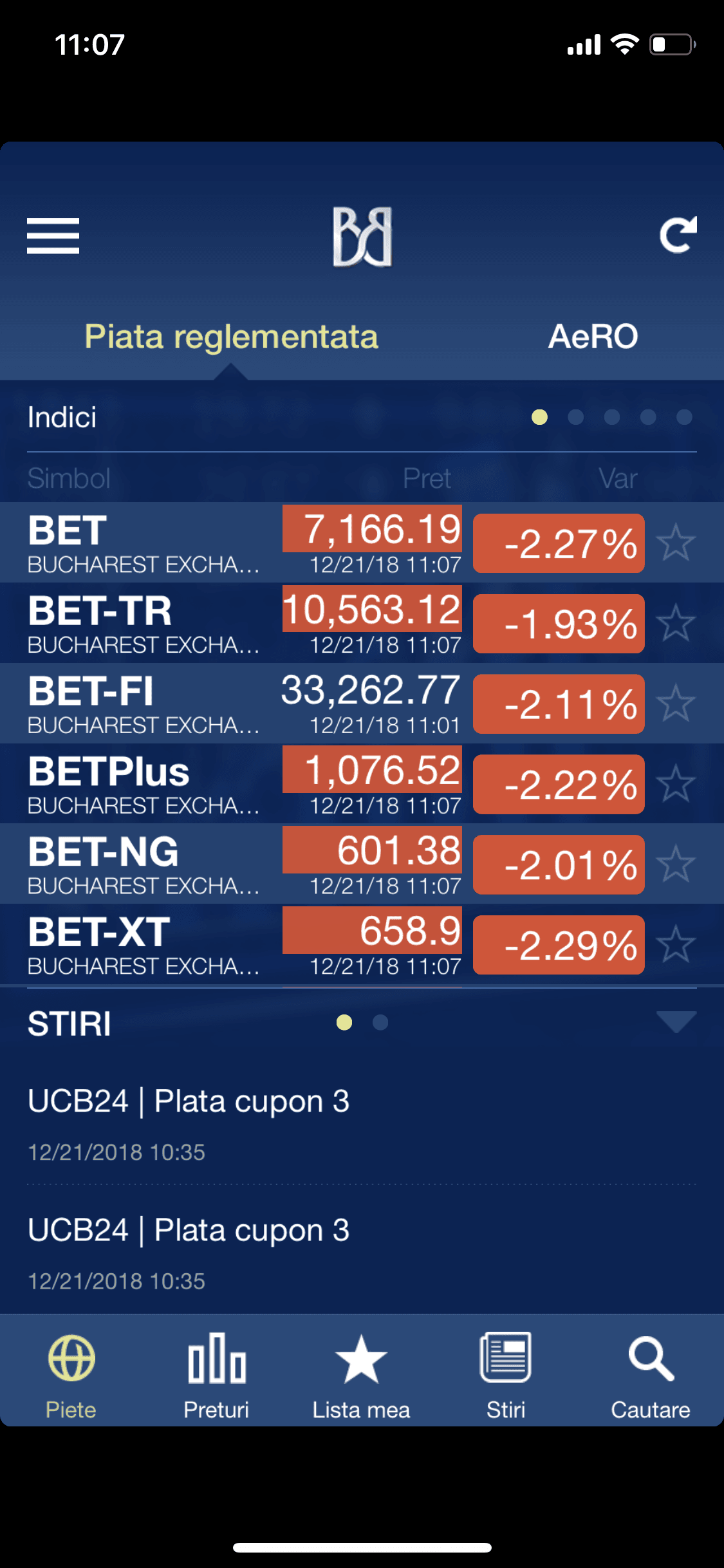724x1568 pixels.
Task: Select the Piata reglementata tab
Action: pyautogui.click(x=231, y=337)
